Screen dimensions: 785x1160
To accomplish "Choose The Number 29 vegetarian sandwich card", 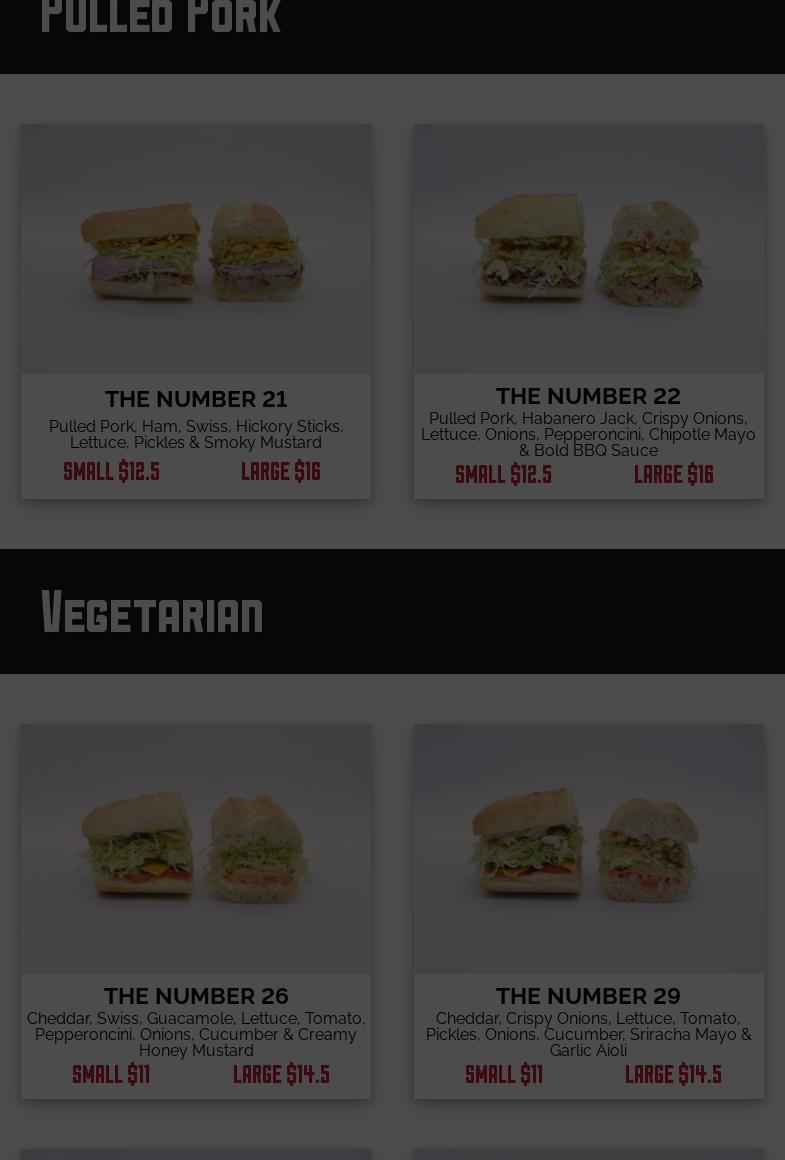I will (588, 910).
